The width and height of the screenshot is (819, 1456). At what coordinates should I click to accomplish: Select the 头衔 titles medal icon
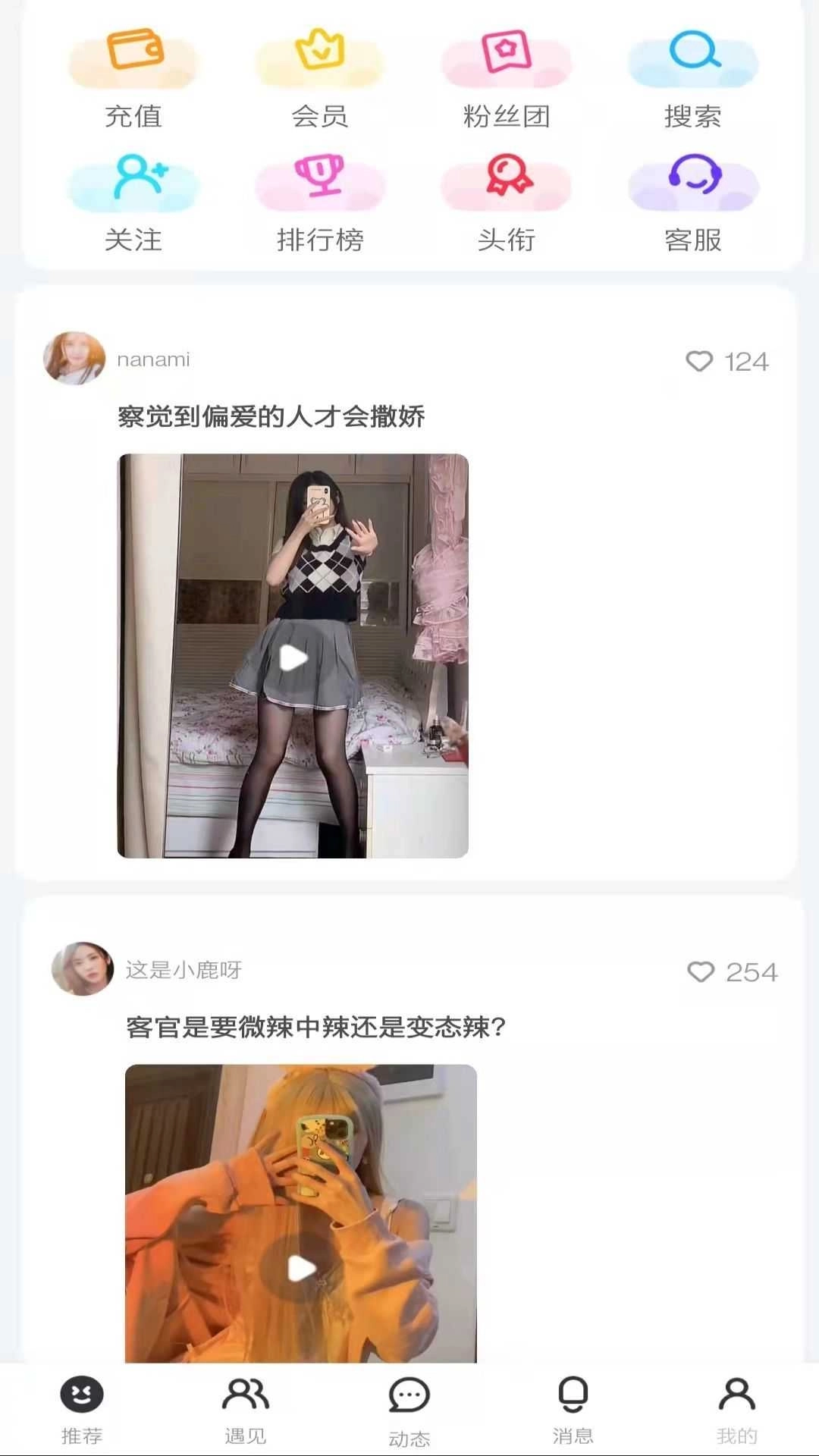pyautogui.click(x=506, y=180)
